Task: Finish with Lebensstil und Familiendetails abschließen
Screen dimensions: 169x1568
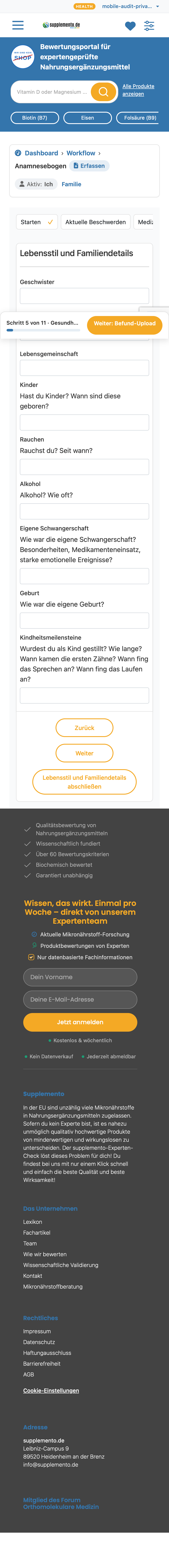Action: pos(84,782)
